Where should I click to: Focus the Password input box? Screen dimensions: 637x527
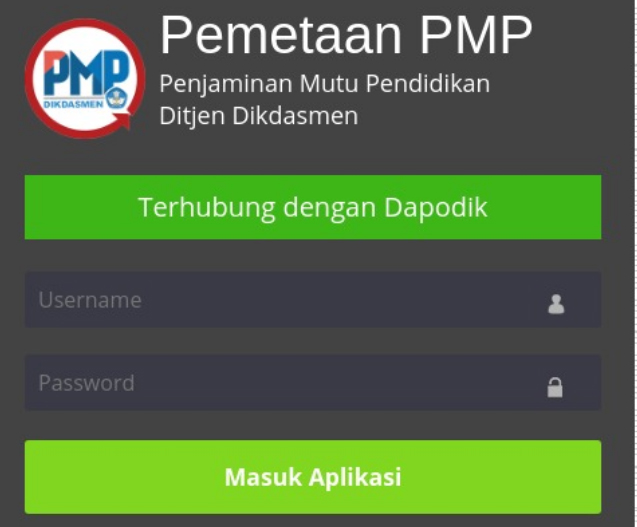[290, 383]
